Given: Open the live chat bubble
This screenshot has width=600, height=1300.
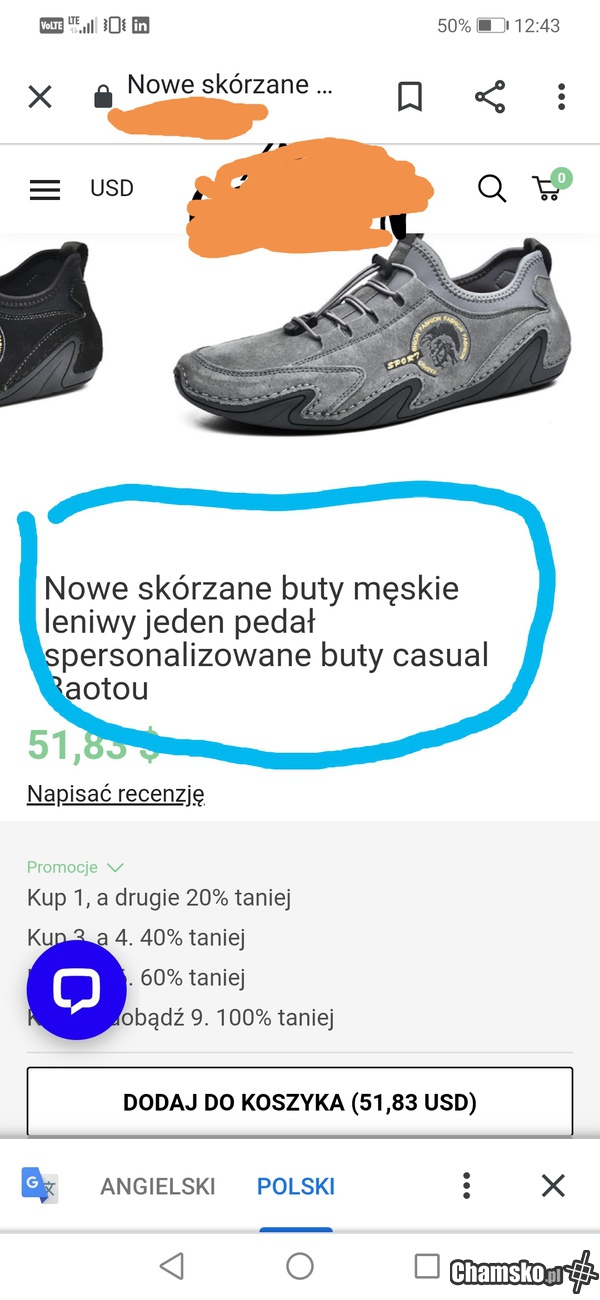Looking at the screenshot, I should point(76,990).
